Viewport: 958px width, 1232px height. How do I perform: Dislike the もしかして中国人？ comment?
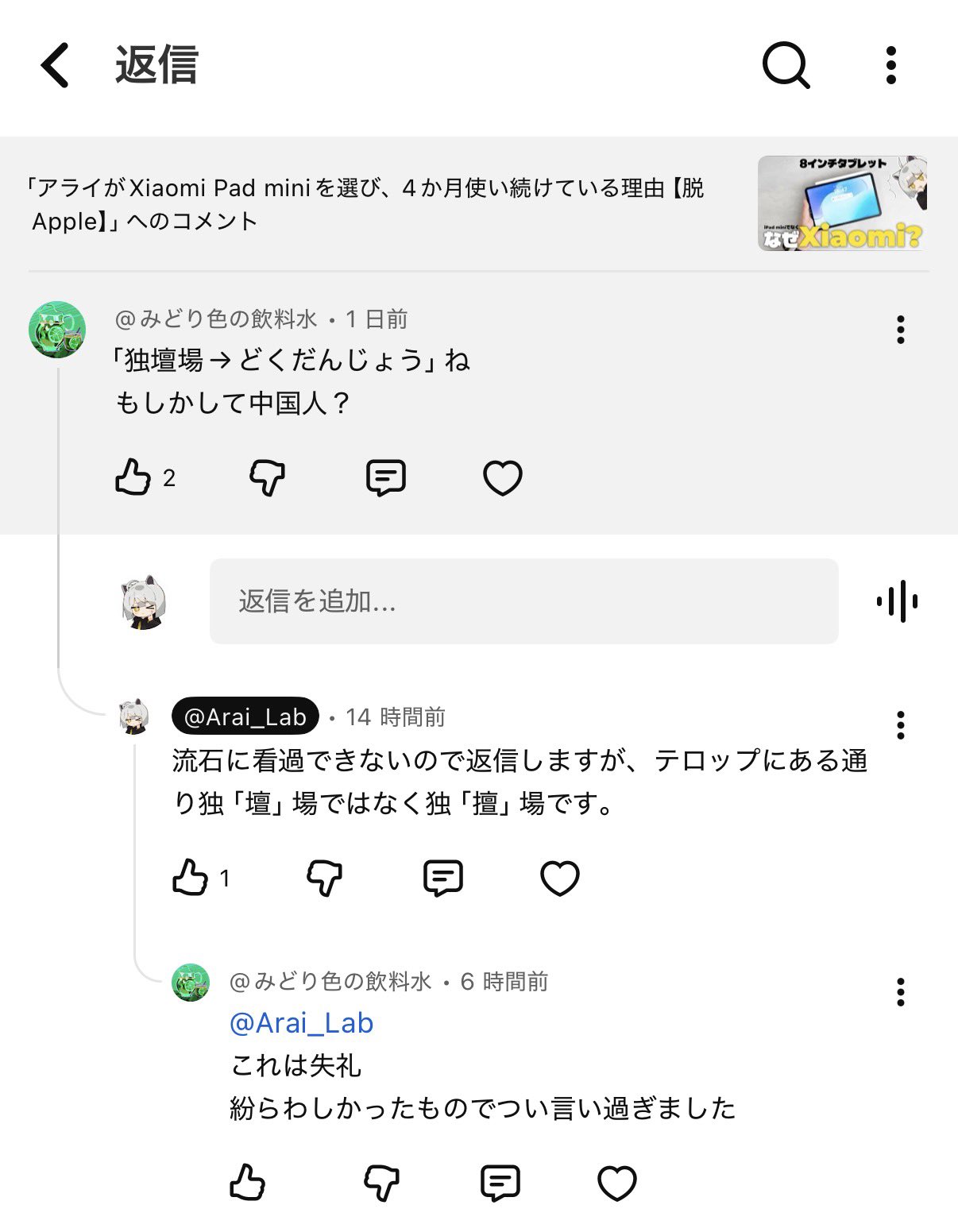[267, 478]
